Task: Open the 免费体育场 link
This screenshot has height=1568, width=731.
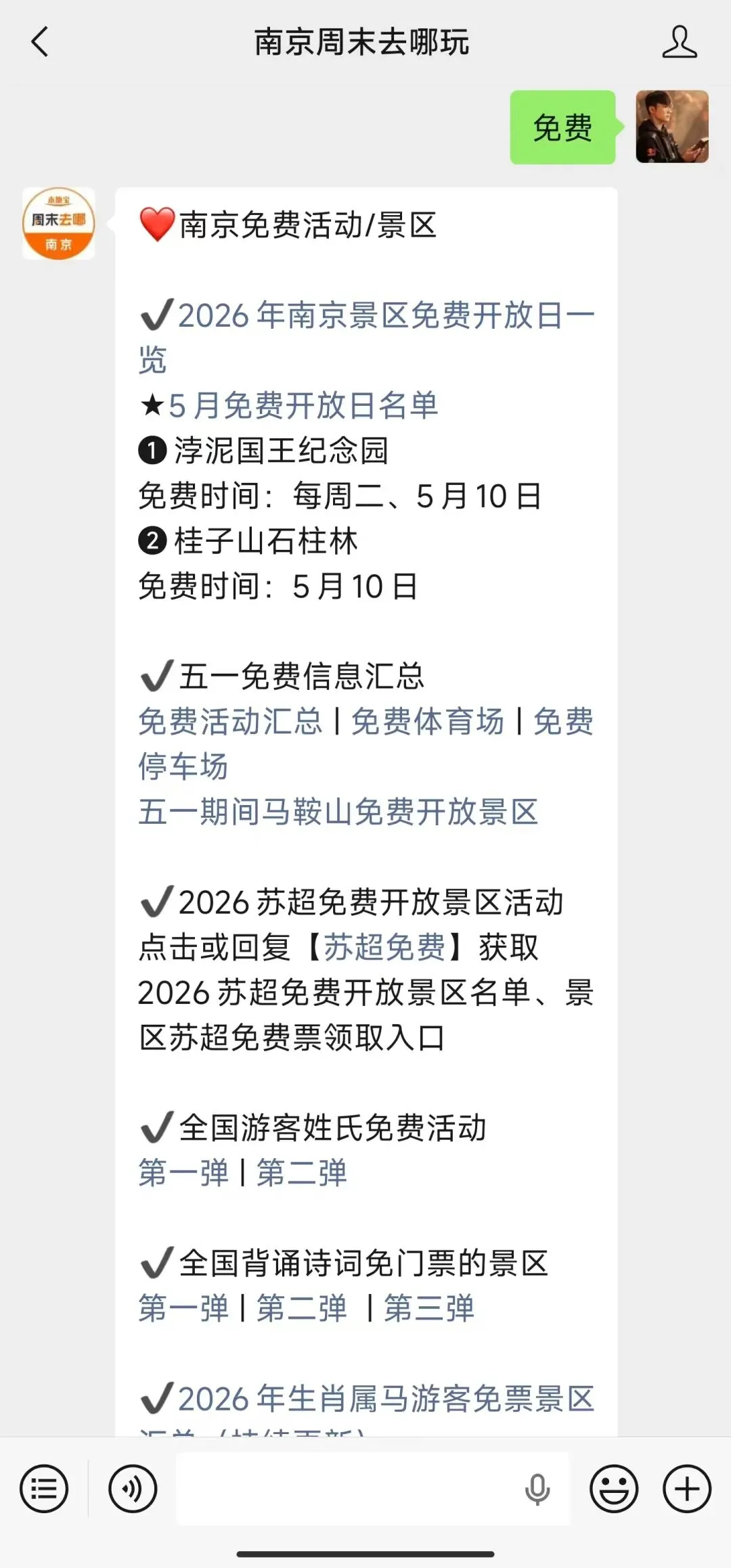Action: (428, 721)
